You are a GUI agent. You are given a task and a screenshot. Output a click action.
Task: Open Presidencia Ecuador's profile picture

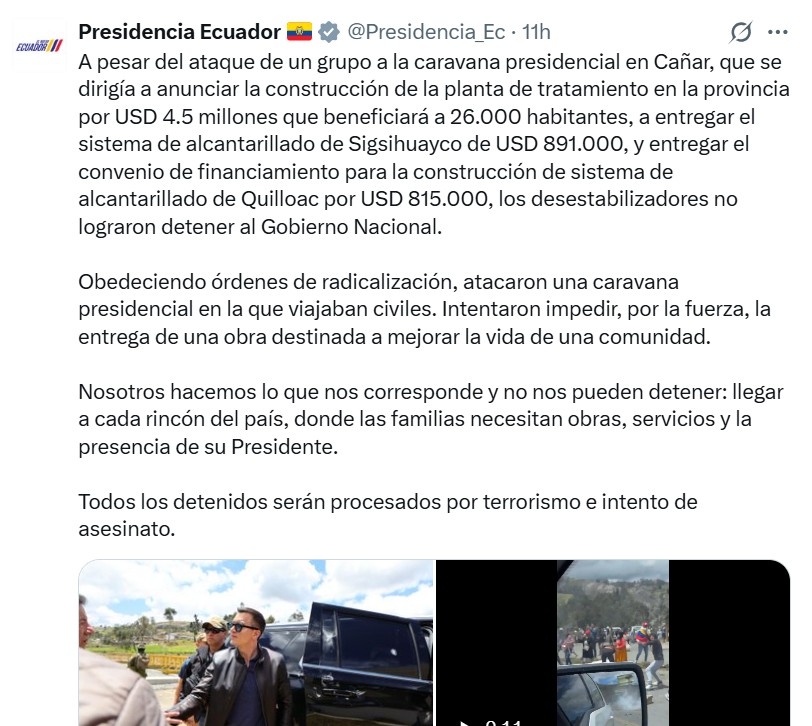pos(39,44)
